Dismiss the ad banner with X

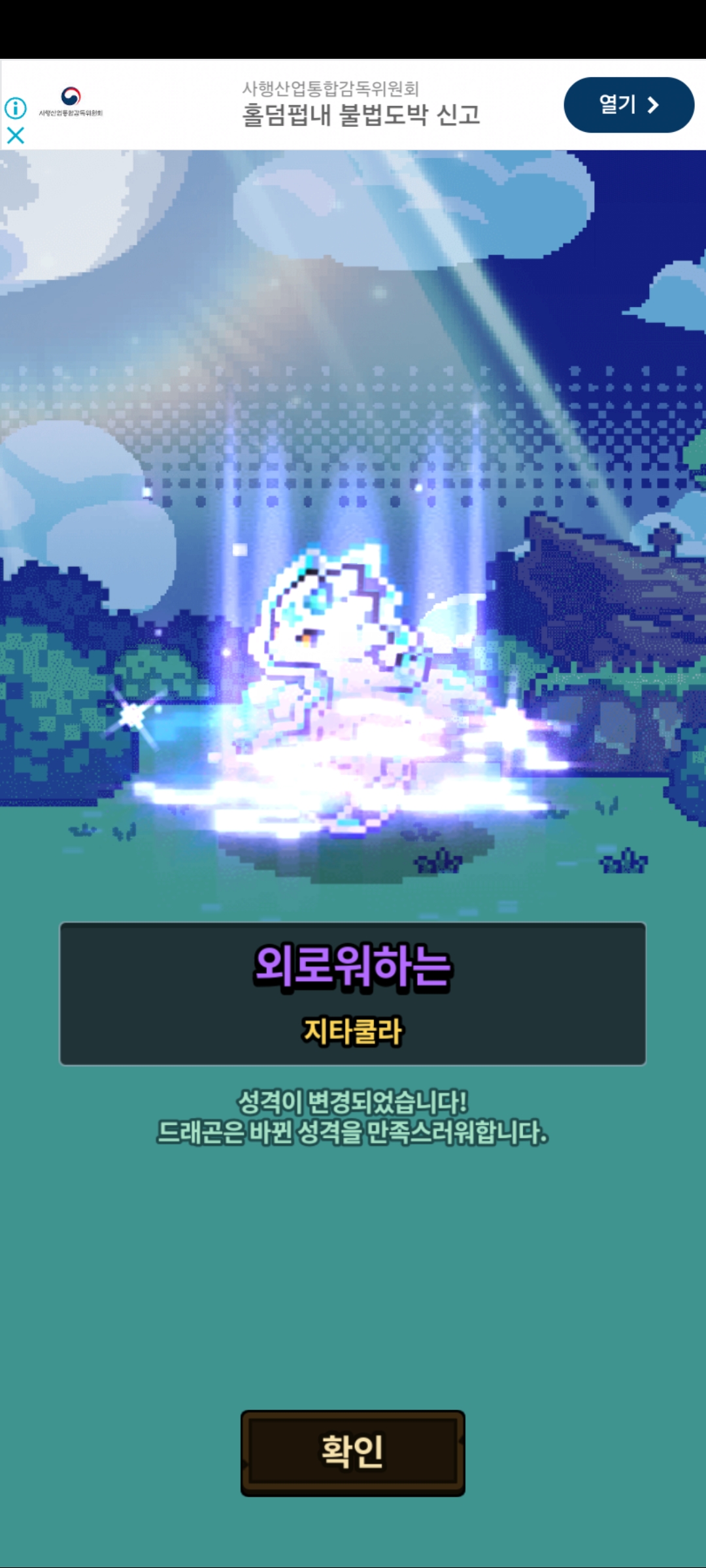click(x=16, y=135)
